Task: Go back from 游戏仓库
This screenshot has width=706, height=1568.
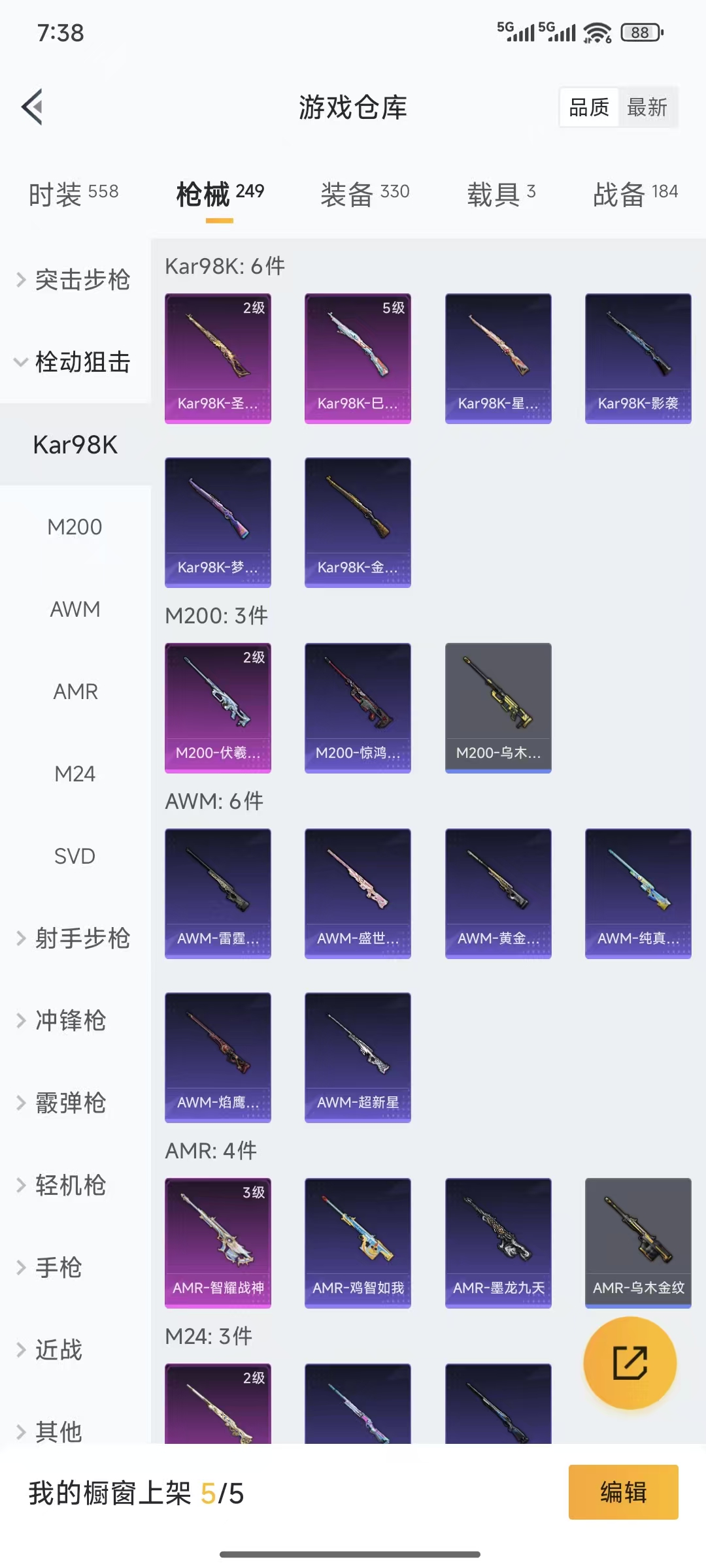Action: pos(33,106)
